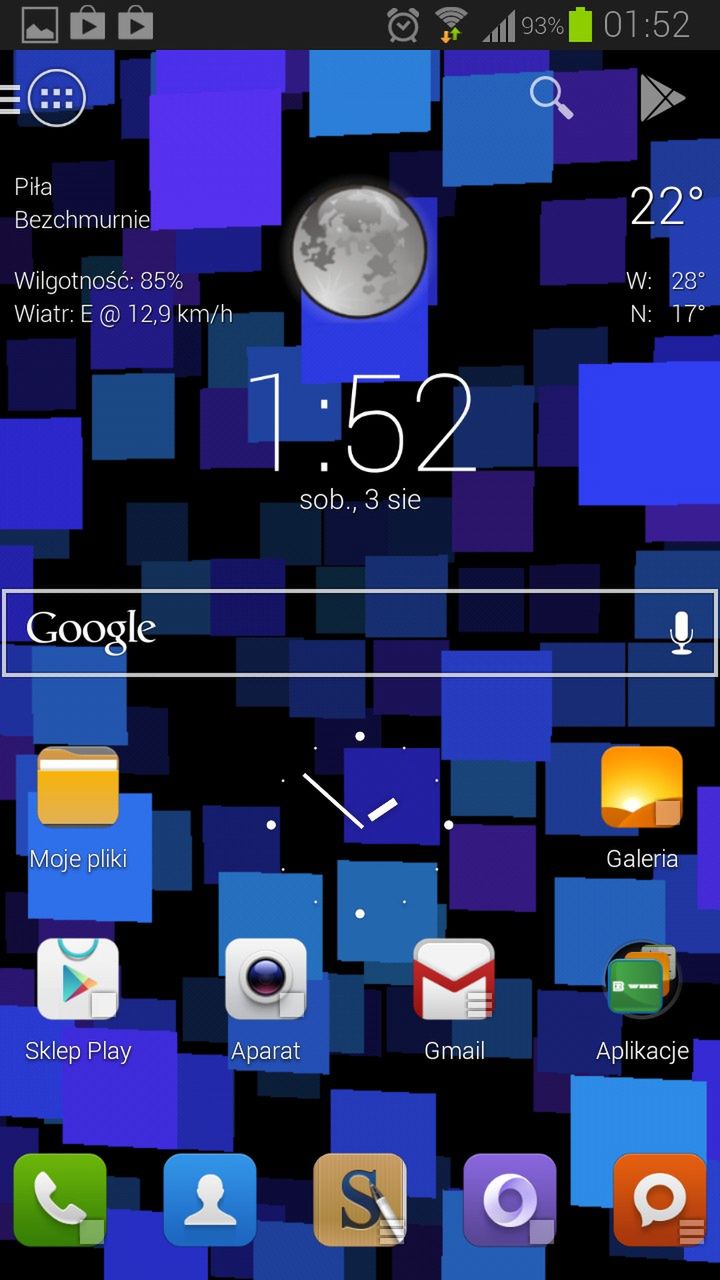Launch the S Note app in dock

point(360,1200)
